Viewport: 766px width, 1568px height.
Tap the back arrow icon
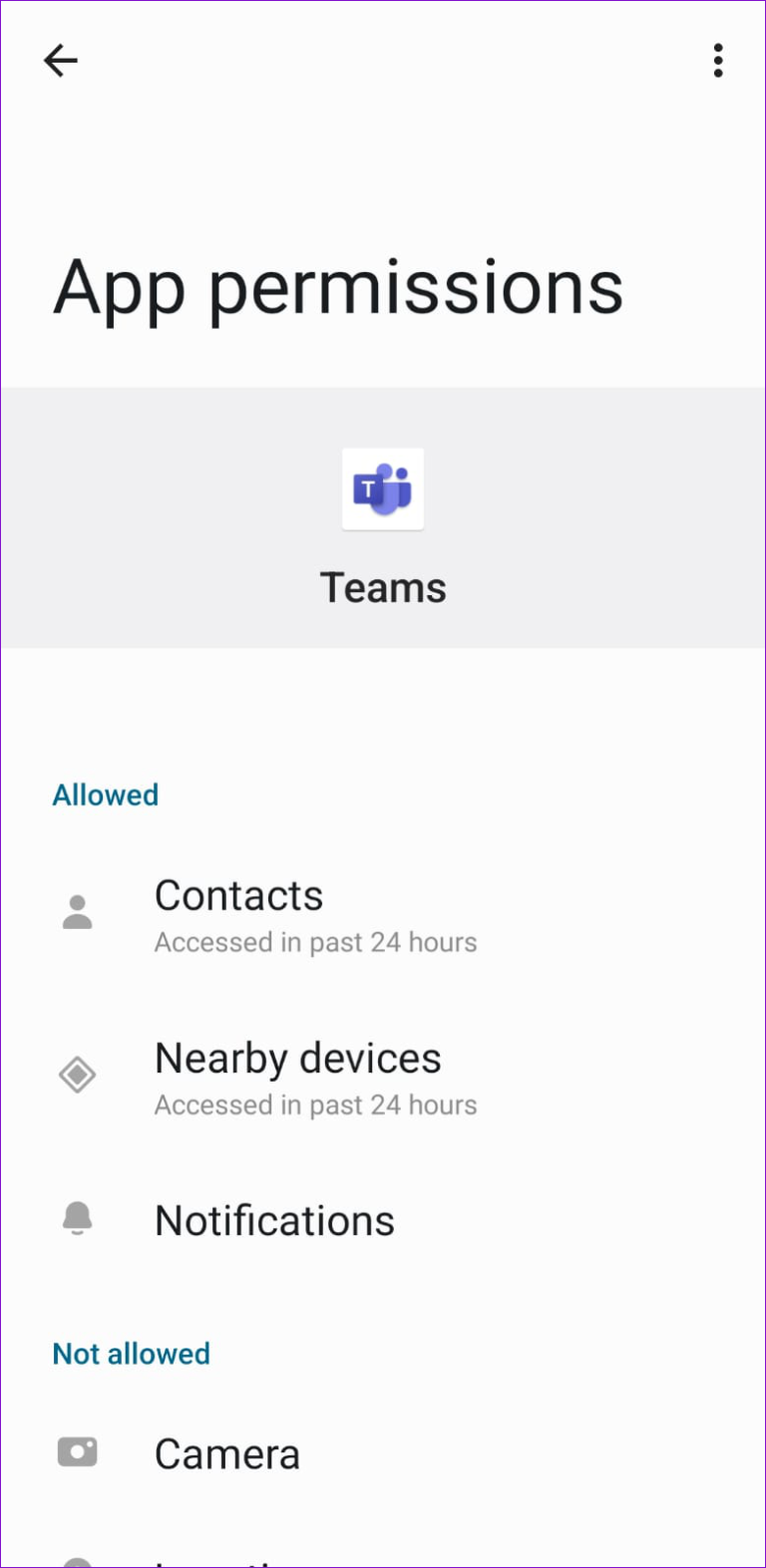61,60
